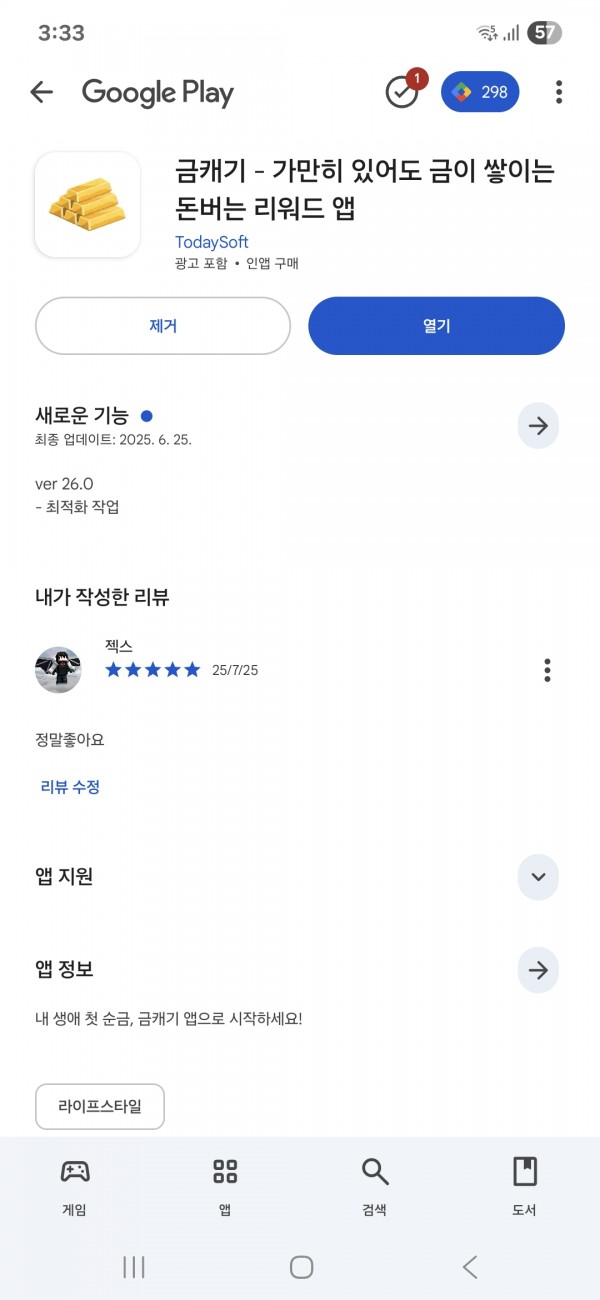Screen dimensions: 600x1300
Task: Tap the 제거 uninstall button
Action: (x=163, y=326)
